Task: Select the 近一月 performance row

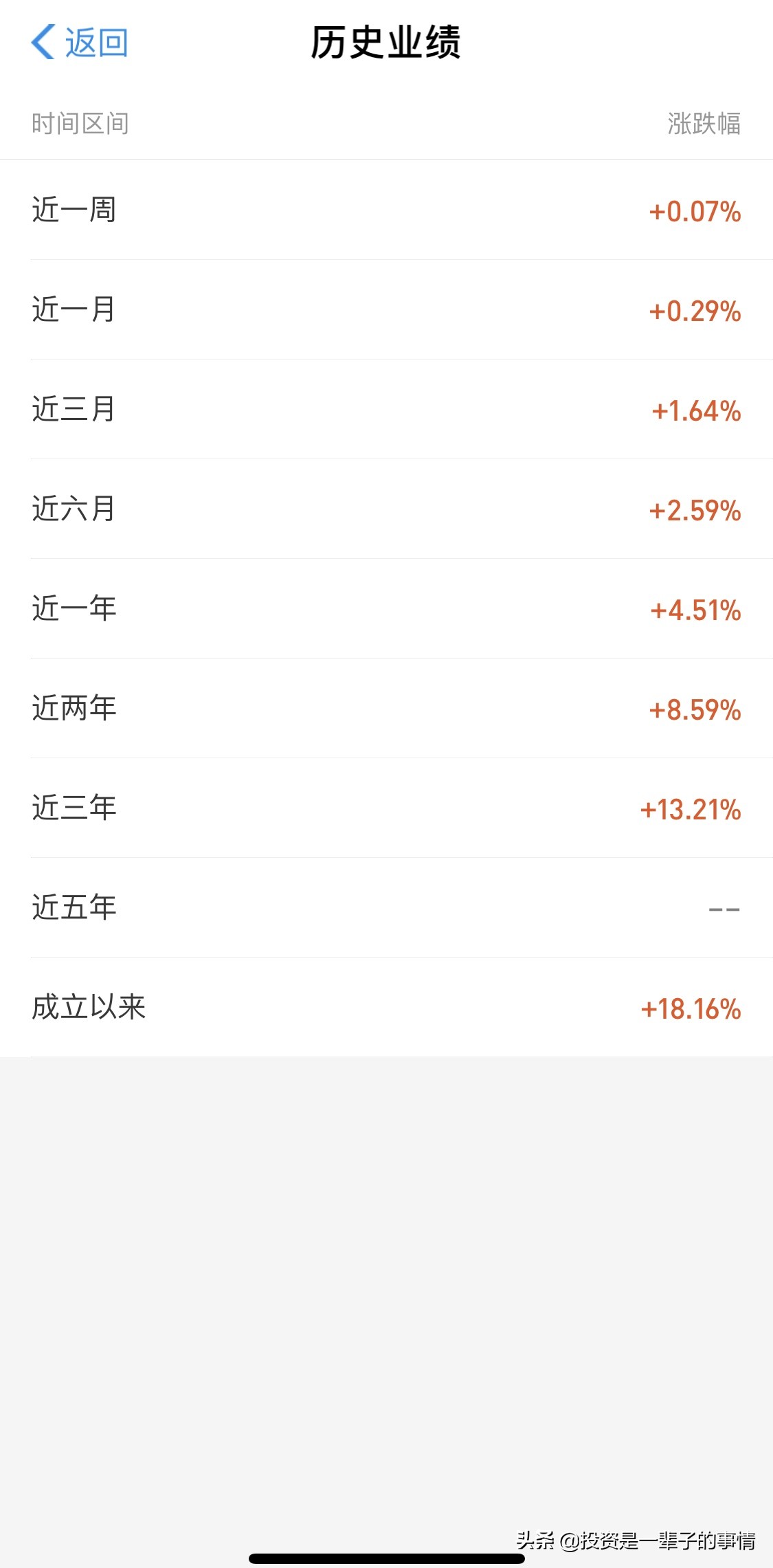Action: [386, 311]
